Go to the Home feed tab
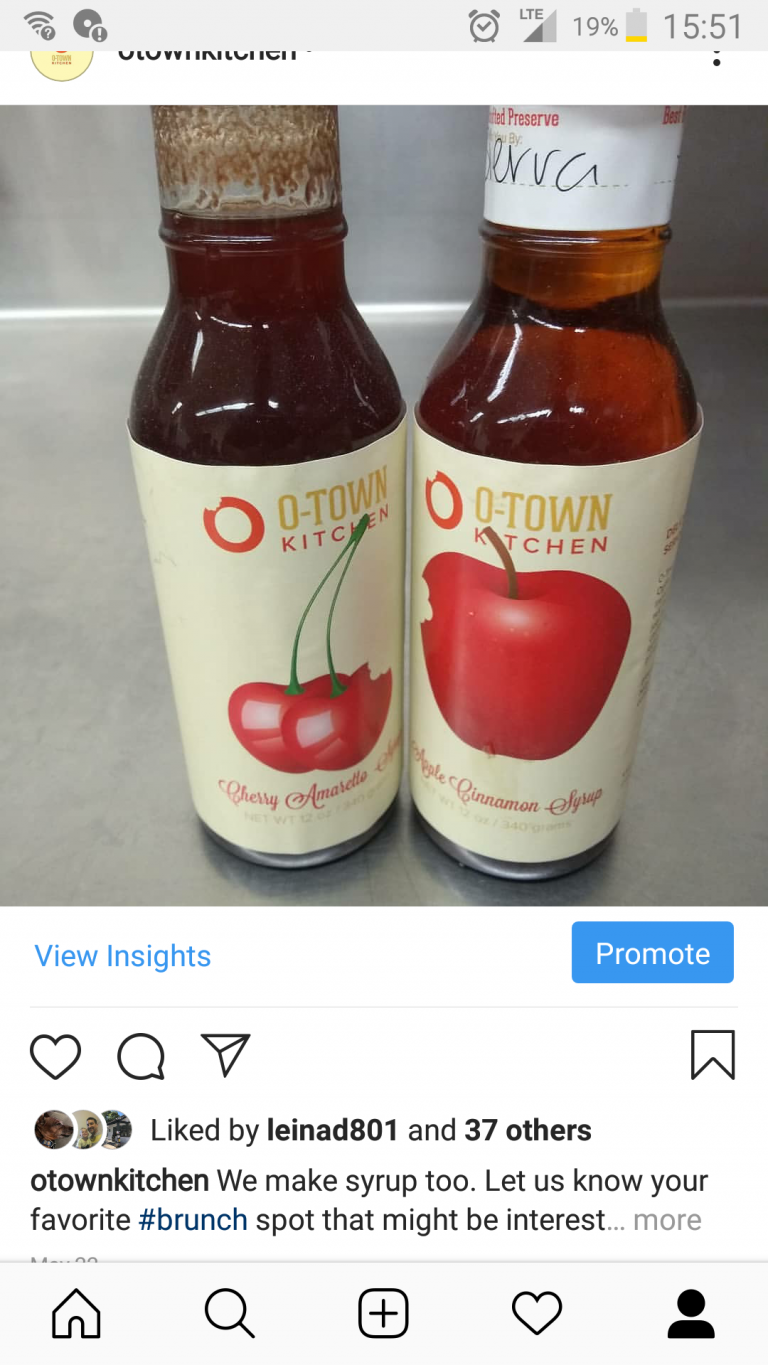 tap(76, 1314)
